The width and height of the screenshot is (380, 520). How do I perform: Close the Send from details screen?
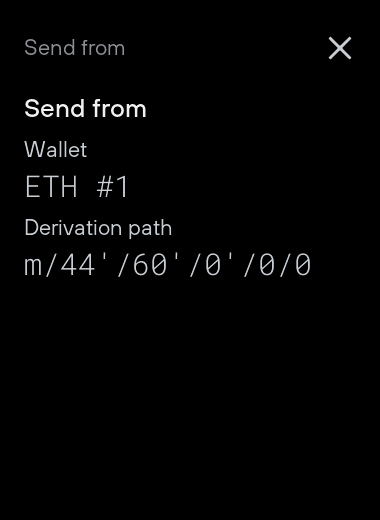pos(340,48)
